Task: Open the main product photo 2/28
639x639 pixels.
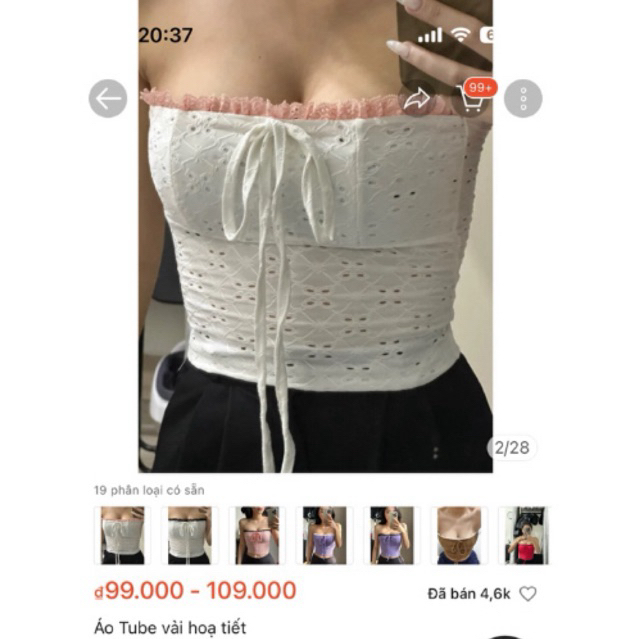Action: pos(315,280)
